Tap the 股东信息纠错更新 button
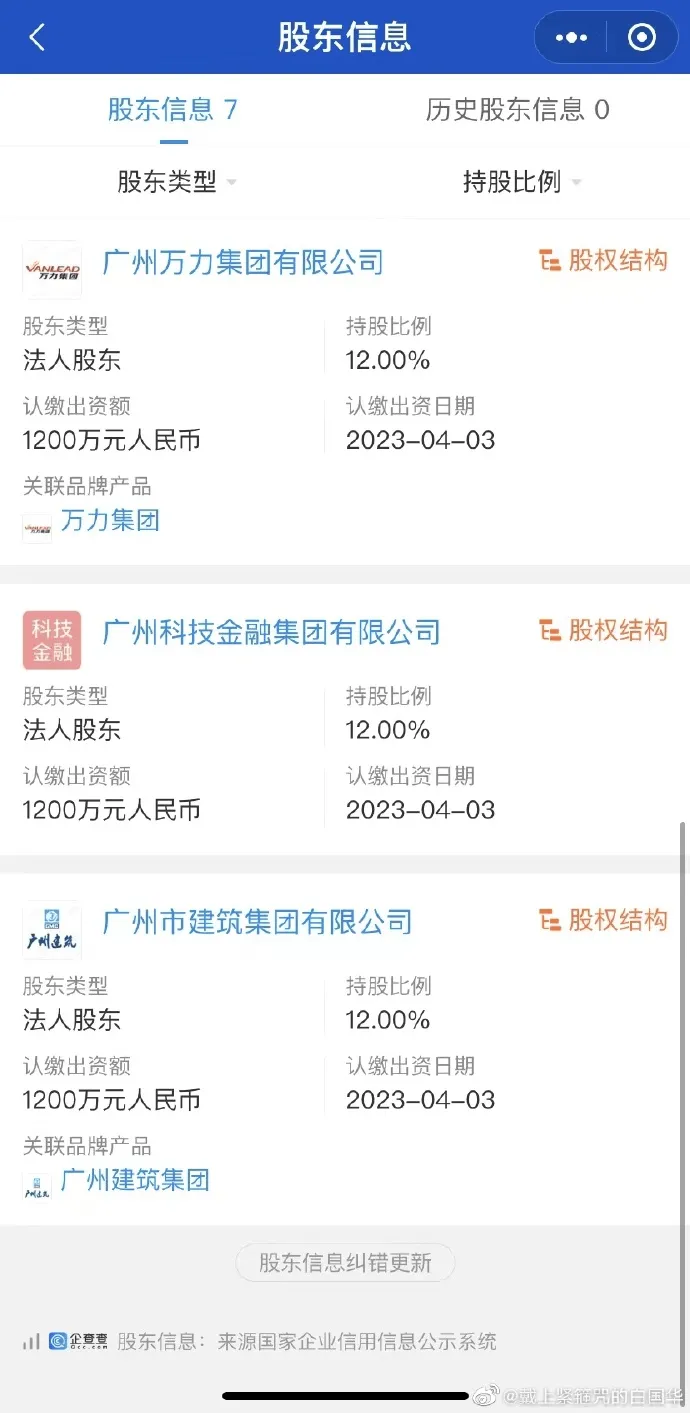The image size is (690, 1413). (x=345, y=1263)
